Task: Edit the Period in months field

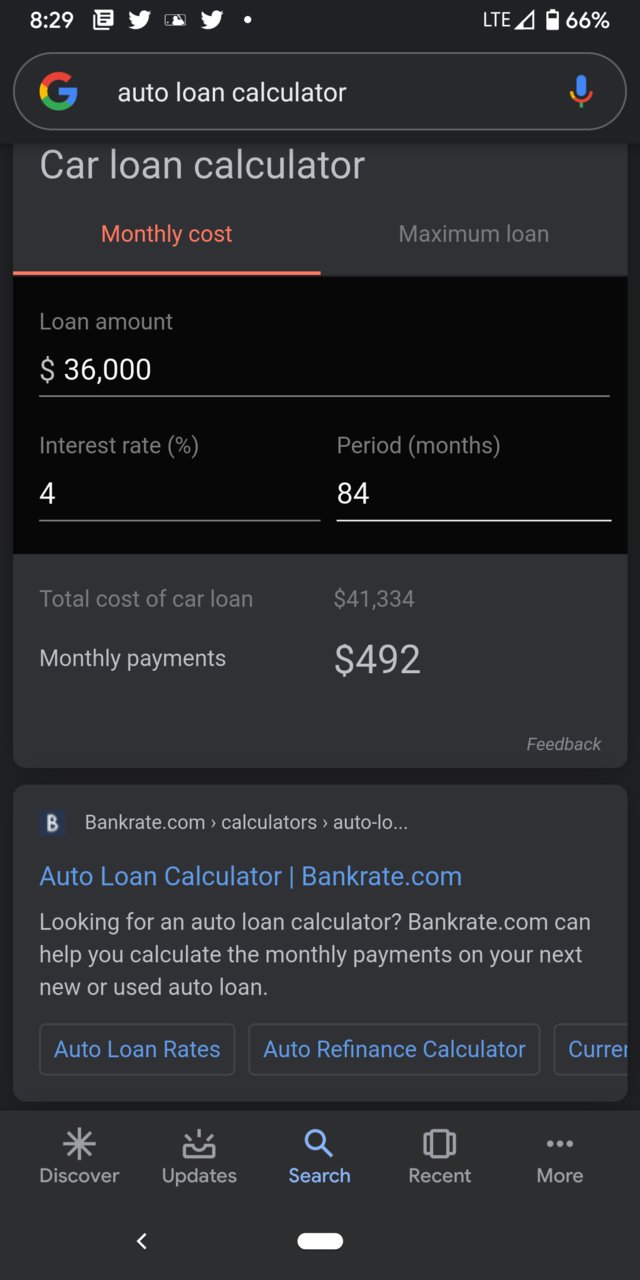Action: click(x=474, y=494)
